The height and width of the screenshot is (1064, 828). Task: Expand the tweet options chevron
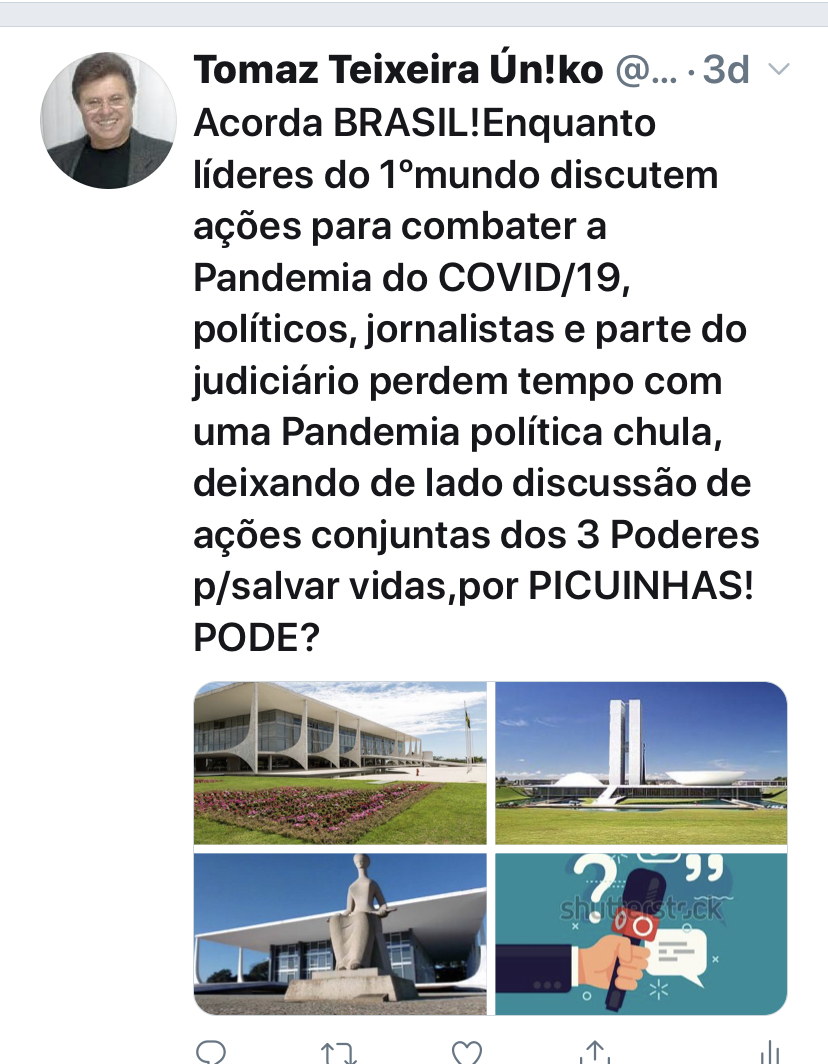(x=778, y=70)
